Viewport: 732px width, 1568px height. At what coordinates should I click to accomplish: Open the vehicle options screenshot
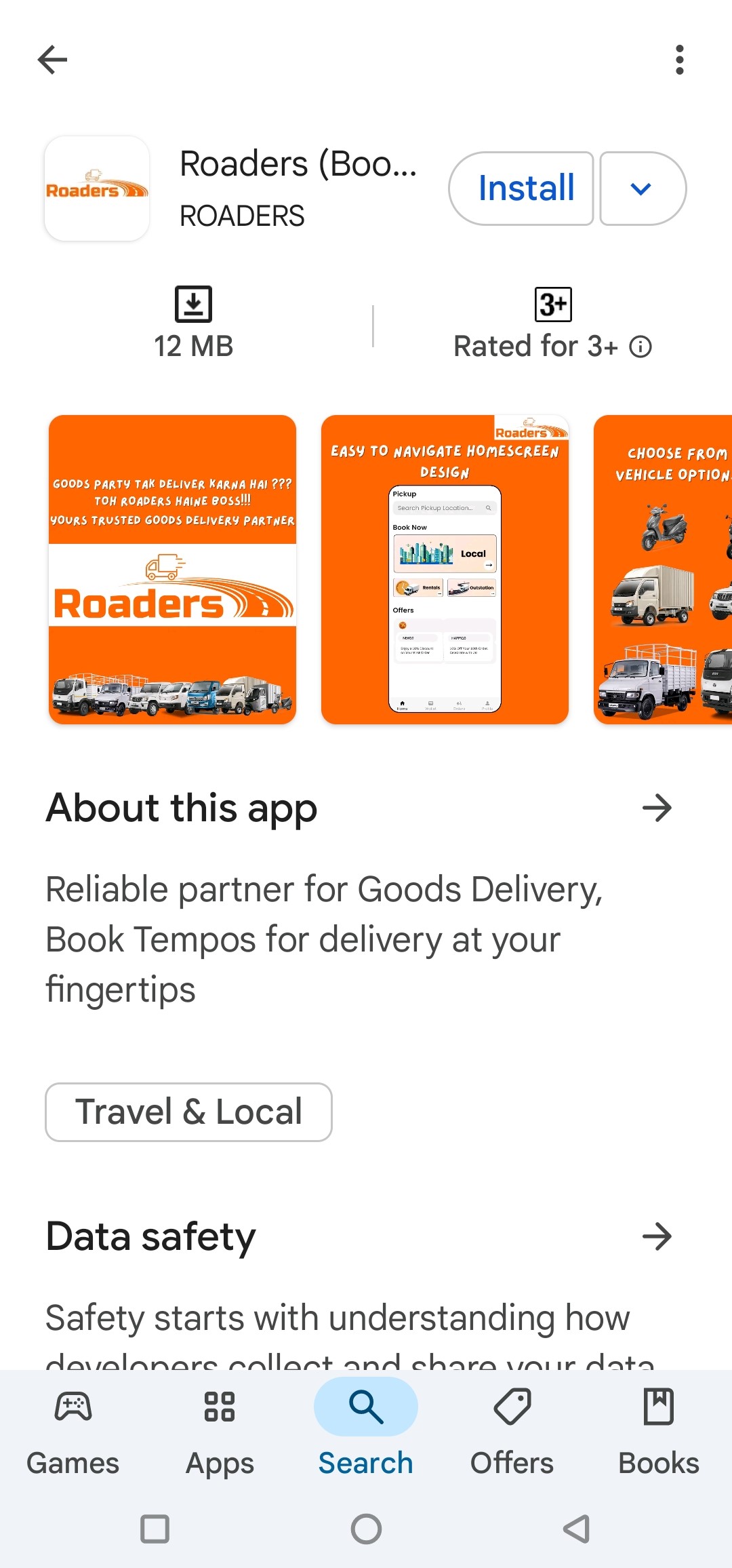664,570
